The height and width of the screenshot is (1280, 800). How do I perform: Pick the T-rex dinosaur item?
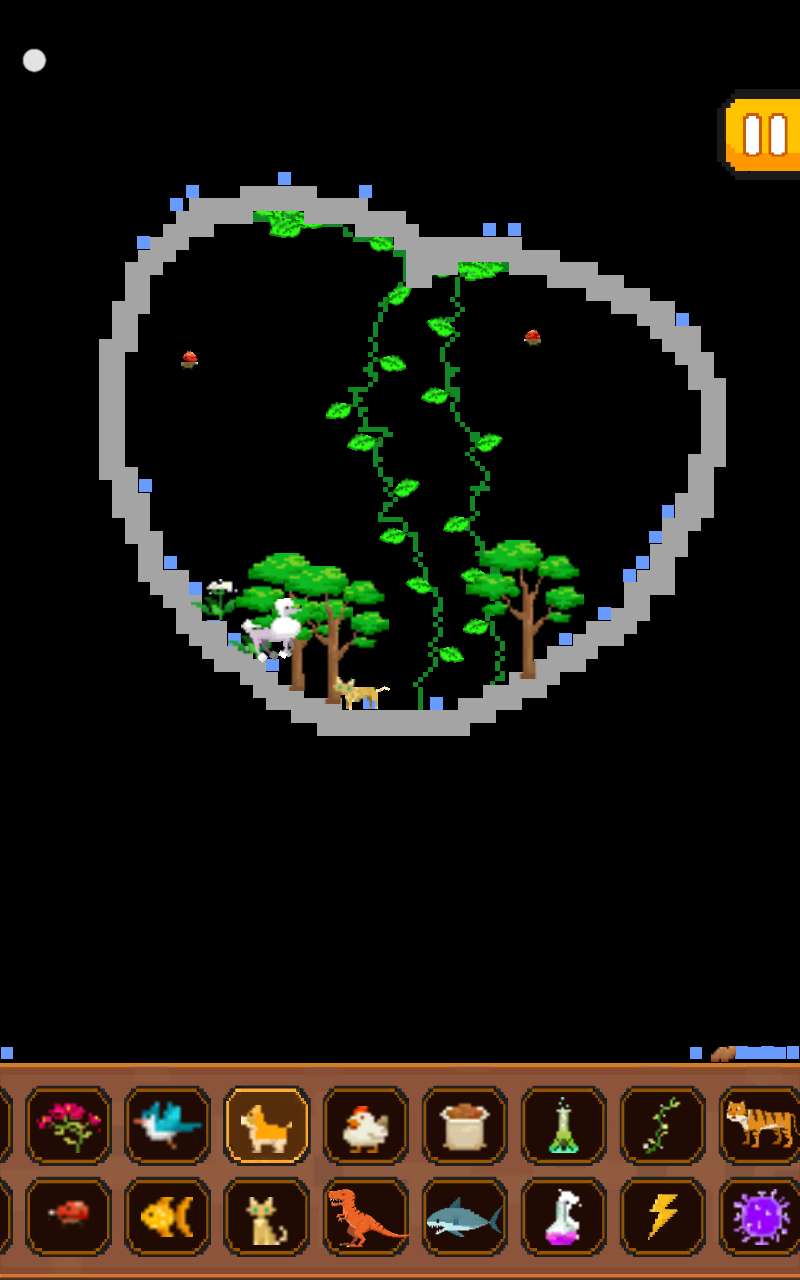pos(365,1216)
